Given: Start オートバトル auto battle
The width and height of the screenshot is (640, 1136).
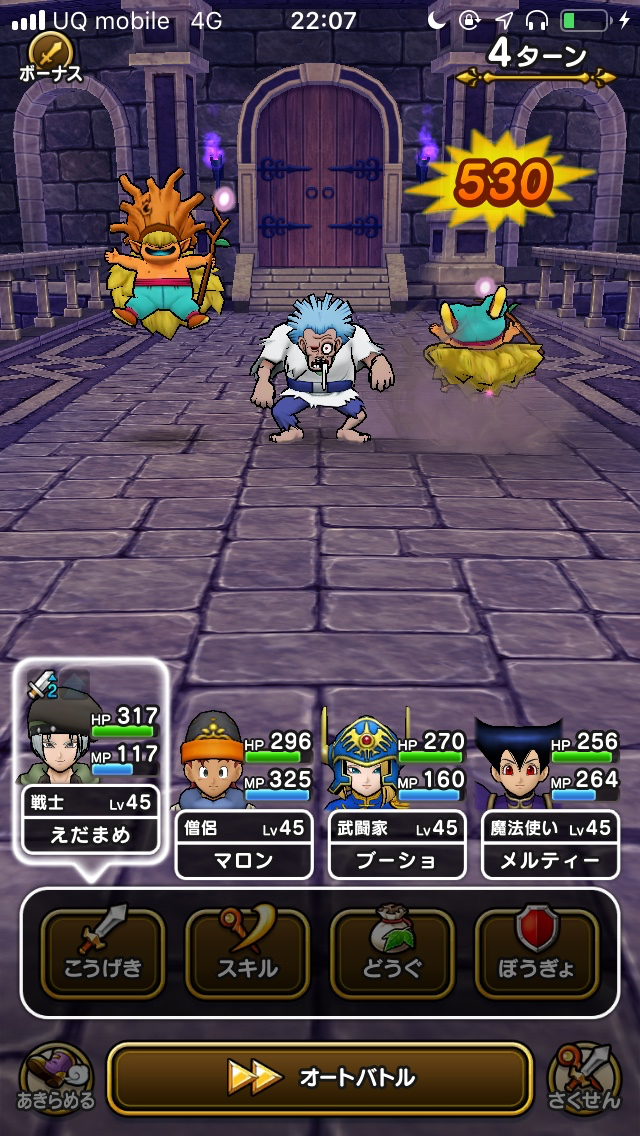Looking at the screenshot, I should (320, 1077).
